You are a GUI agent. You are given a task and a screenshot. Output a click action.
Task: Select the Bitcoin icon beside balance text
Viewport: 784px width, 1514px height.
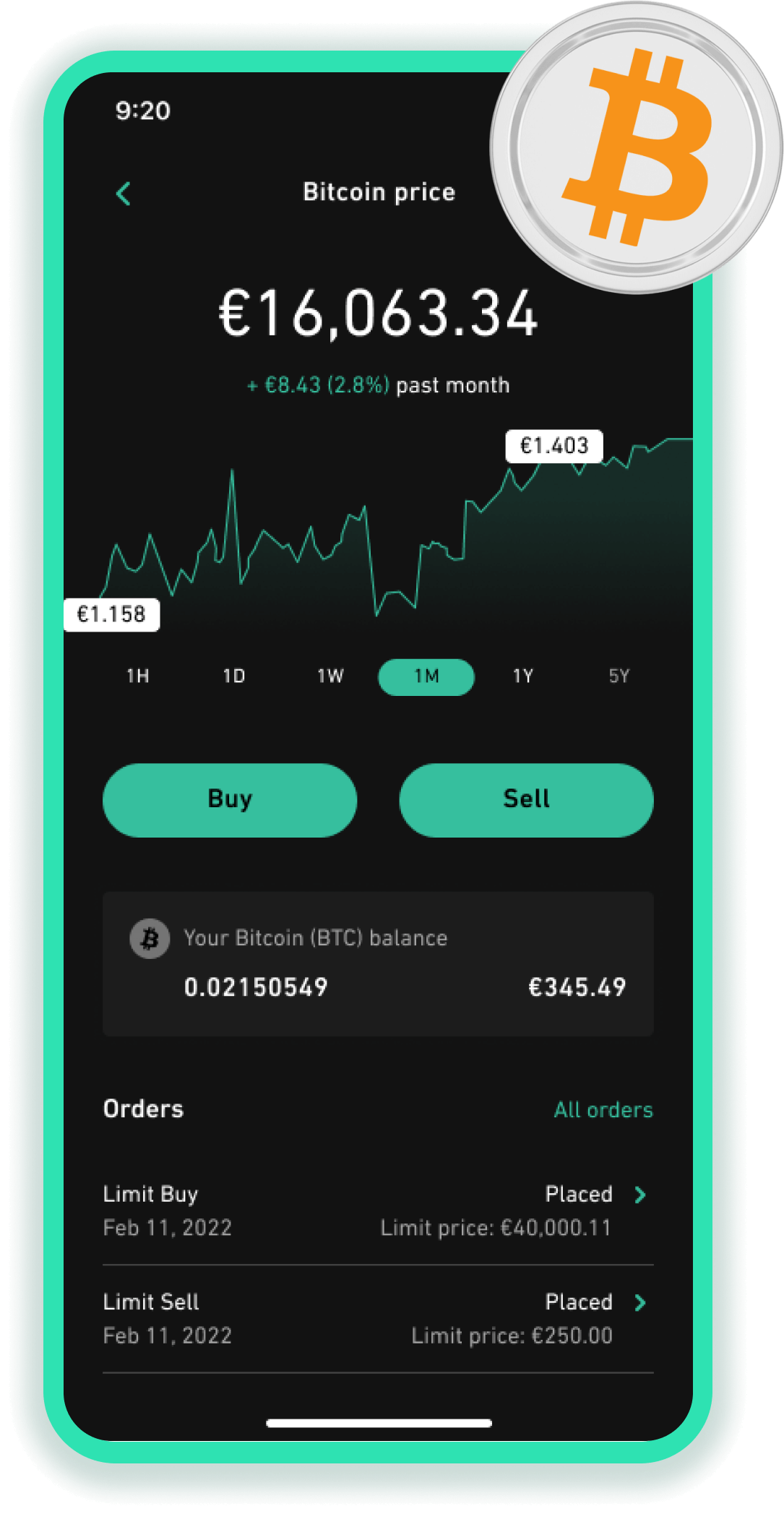(x=150, y=939)
